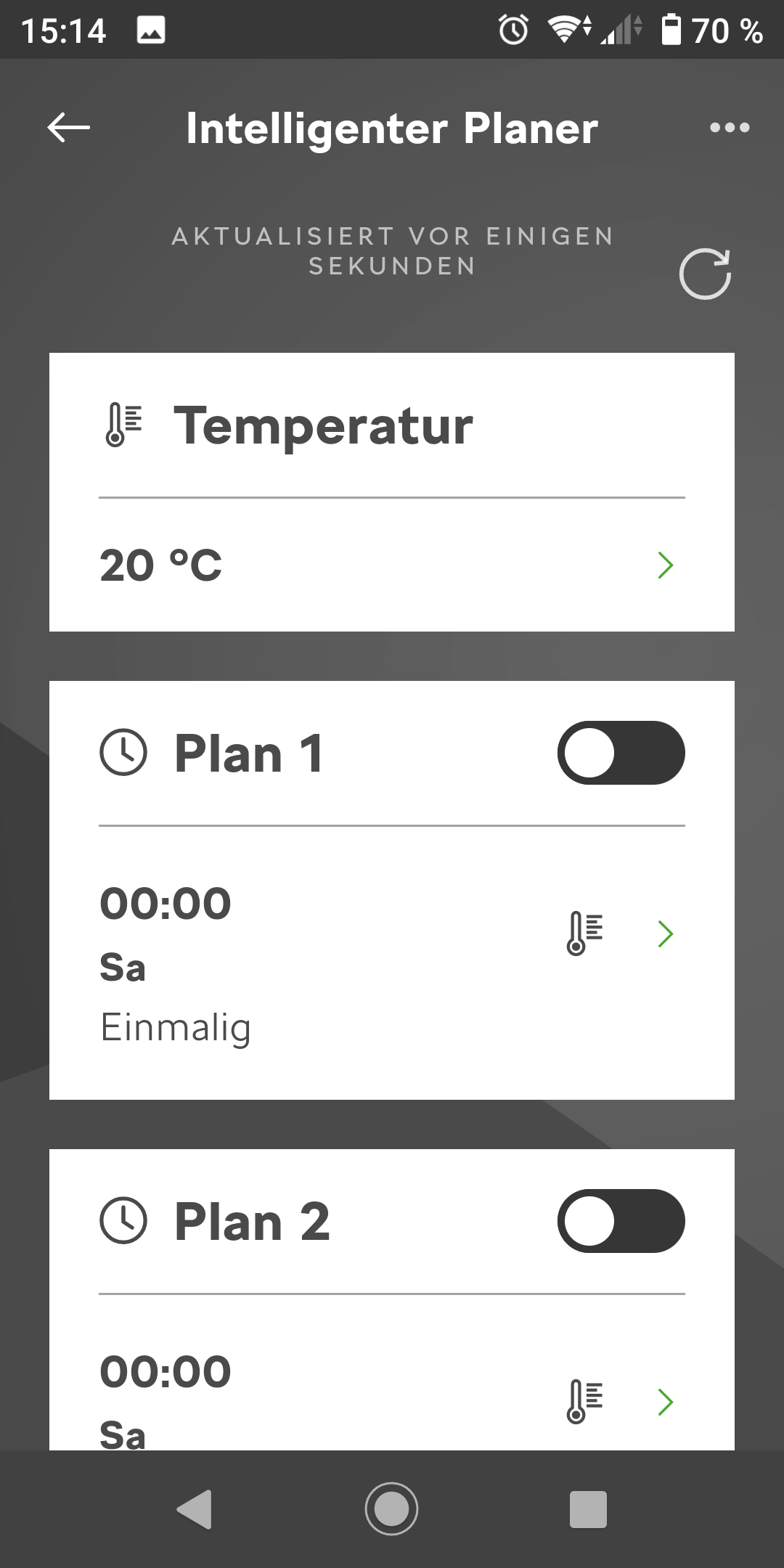Click the Einmalig repetition label

pos(176,1026)
